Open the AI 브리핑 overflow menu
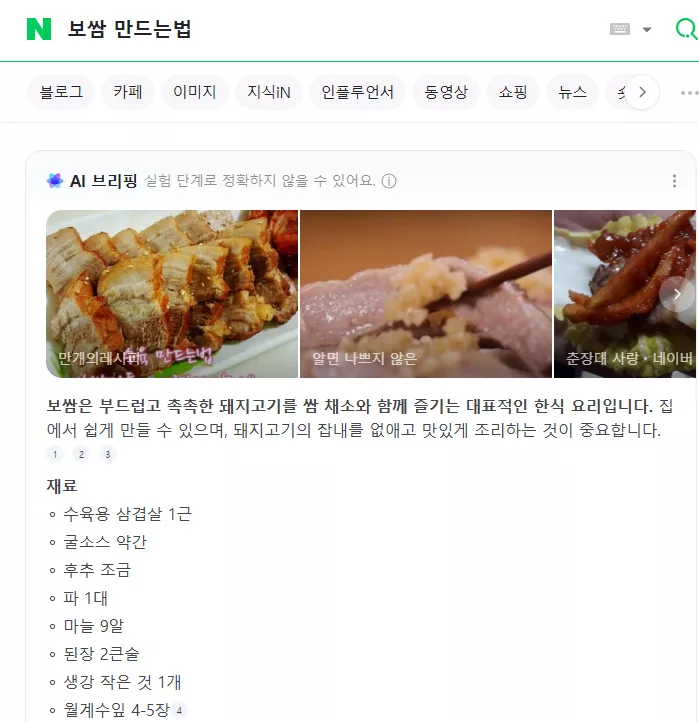699x722 pixels. 674,181
